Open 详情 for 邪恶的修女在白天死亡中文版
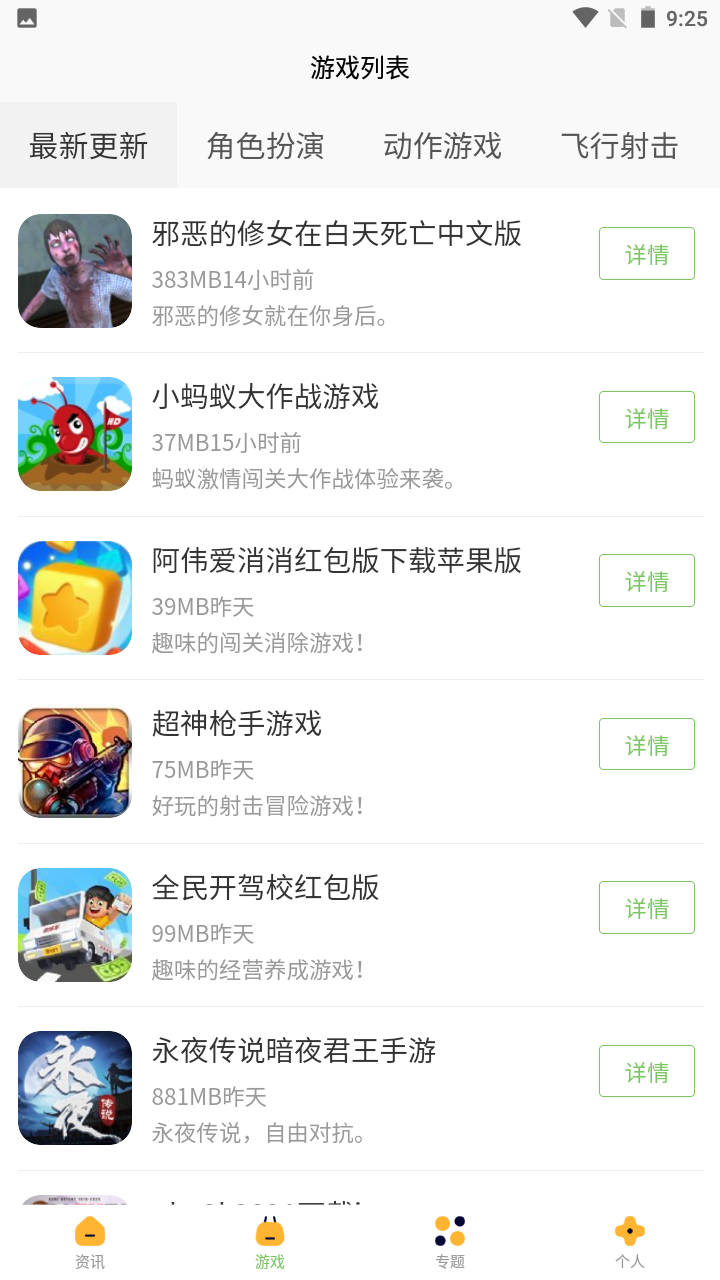Viewport: 720px width, 1280px height. (646, 253)
